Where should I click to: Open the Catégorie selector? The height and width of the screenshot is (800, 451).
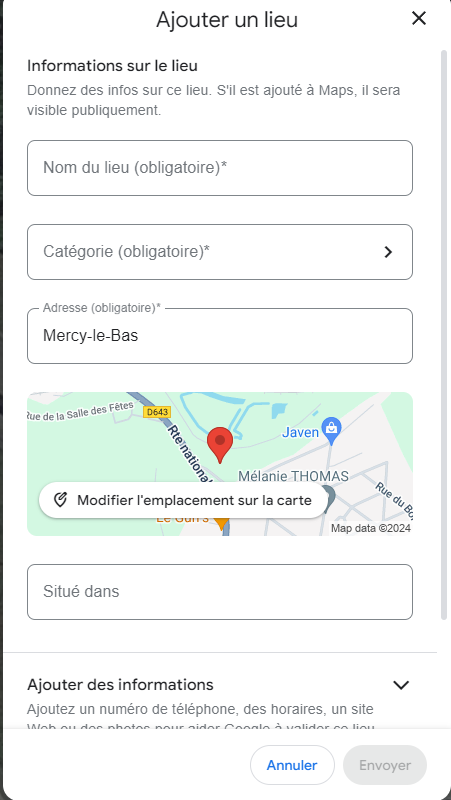tap(220, 252)
